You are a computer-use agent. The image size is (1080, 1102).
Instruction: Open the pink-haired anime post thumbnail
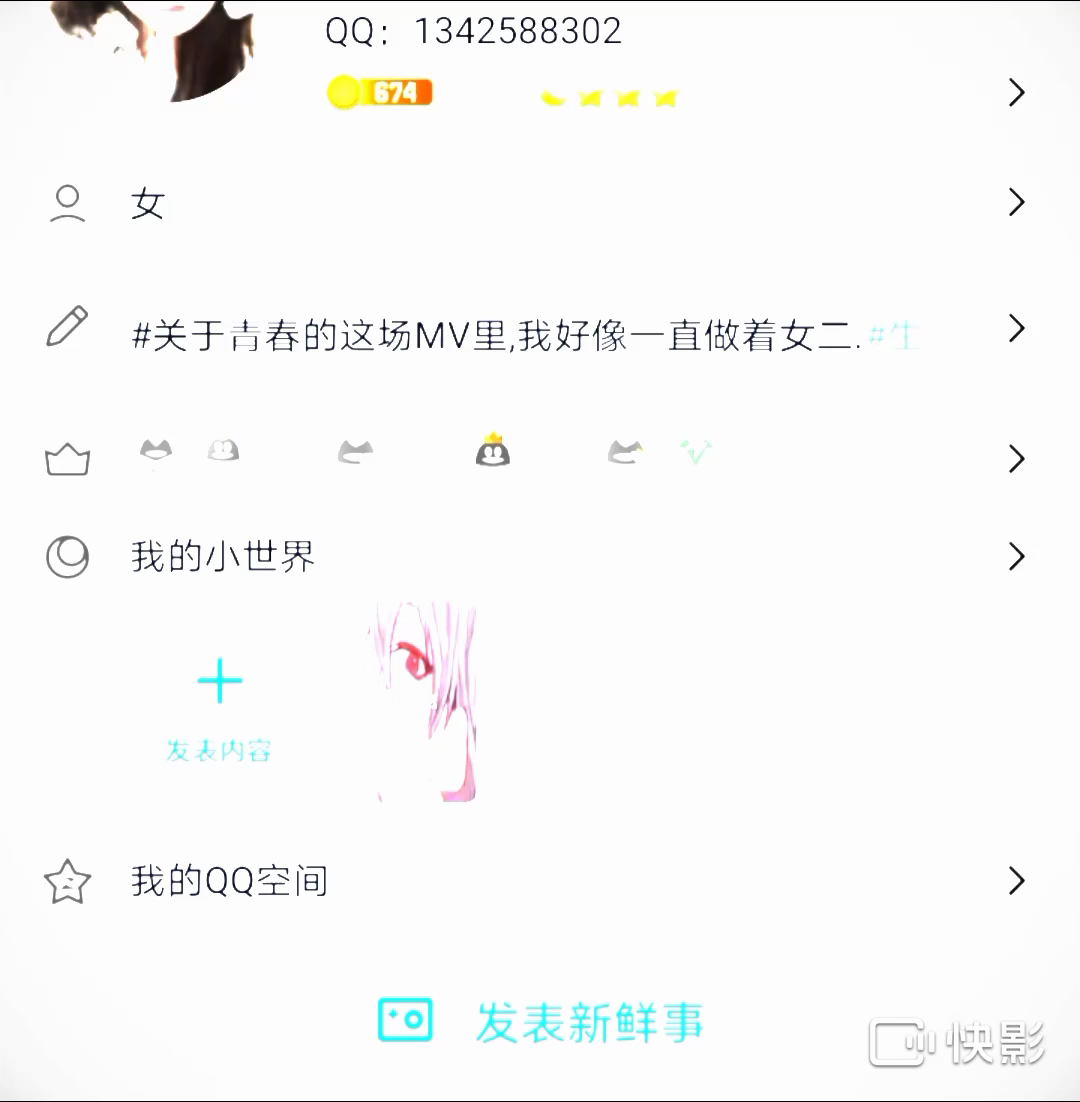pos(424,702)
